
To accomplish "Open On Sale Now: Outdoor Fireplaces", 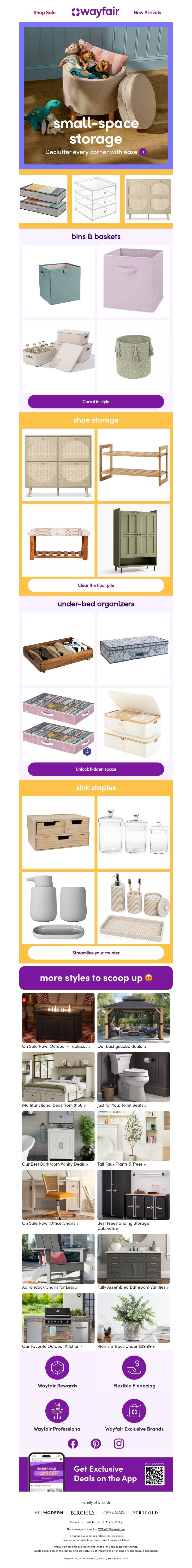I will click(x=56, y=1046).
